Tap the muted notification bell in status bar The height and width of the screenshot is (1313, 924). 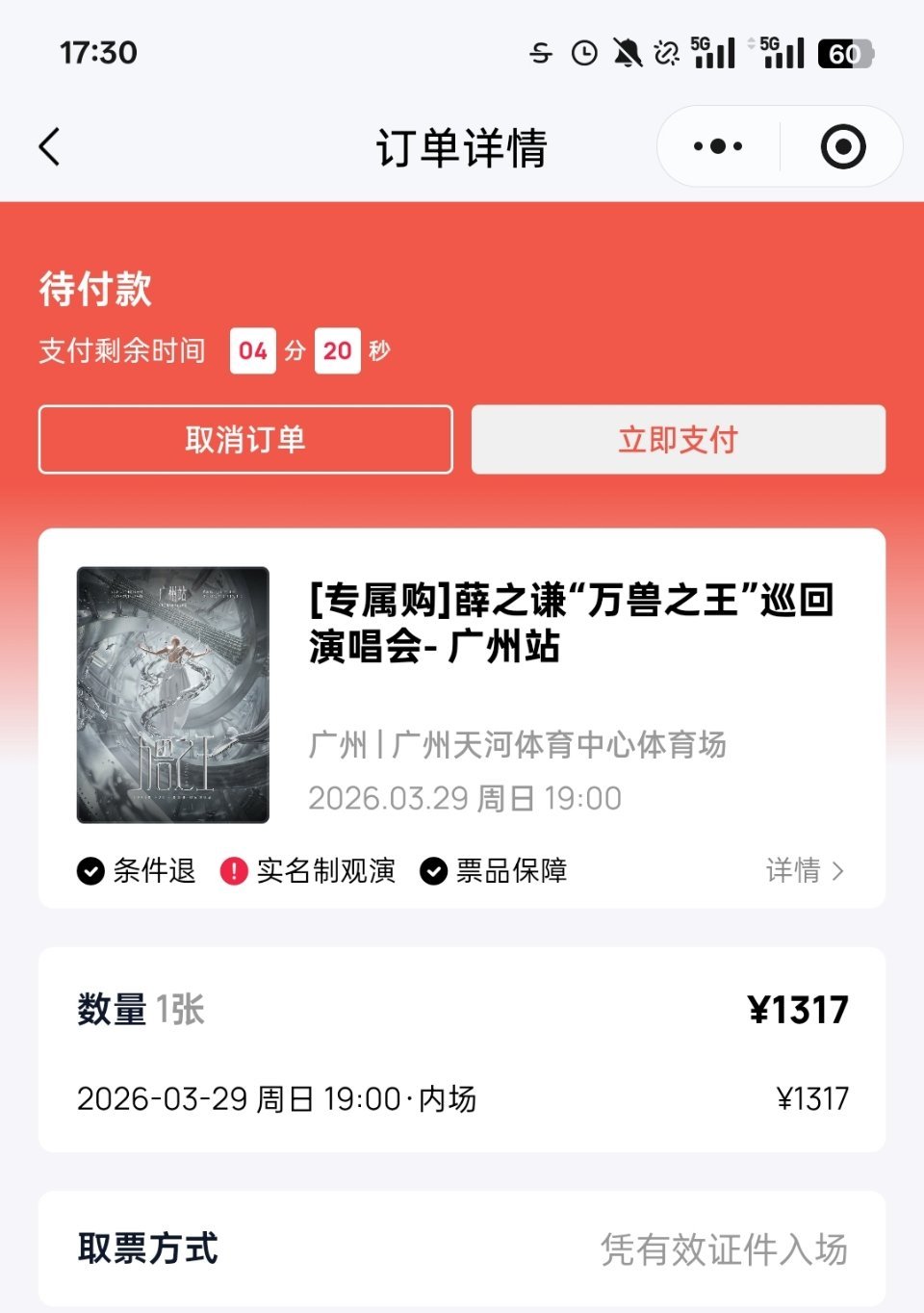(628, 55)
